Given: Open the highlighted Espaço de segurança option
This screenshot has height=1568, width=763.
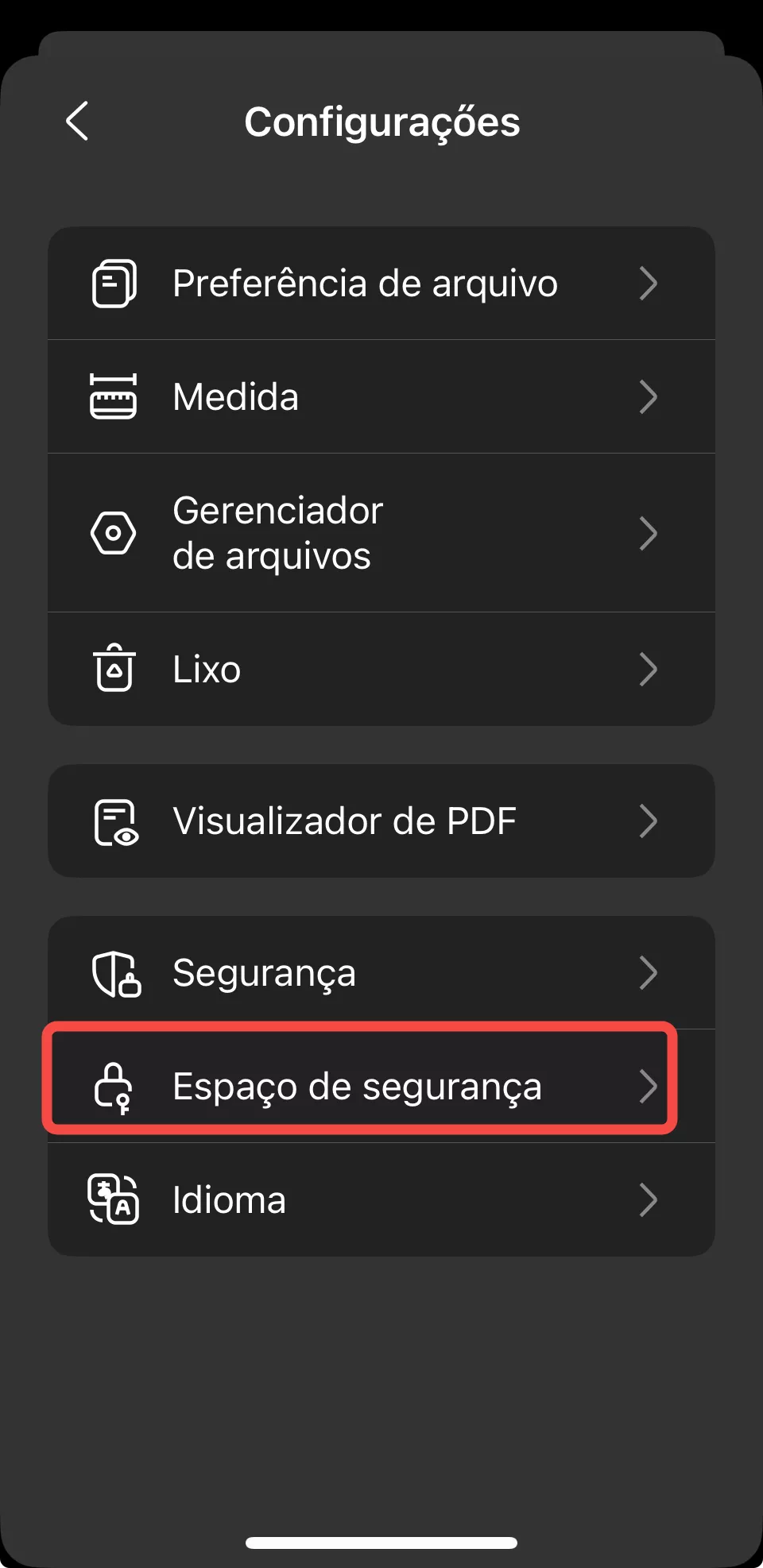Looking at the screenshot, I should tap(358, 1087).
